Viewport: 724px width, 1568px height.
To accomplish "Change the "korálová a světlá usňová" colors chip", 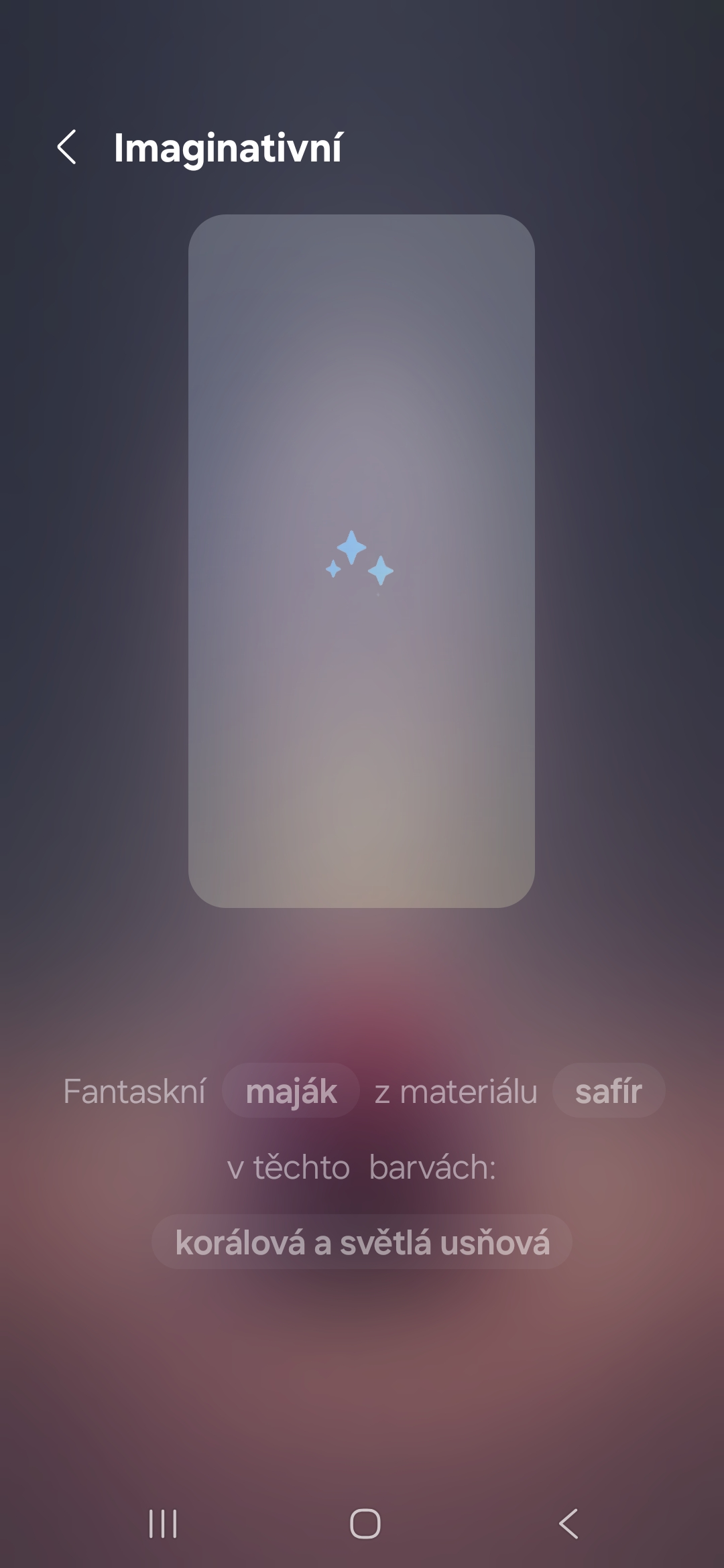I will click(362, 1243).
